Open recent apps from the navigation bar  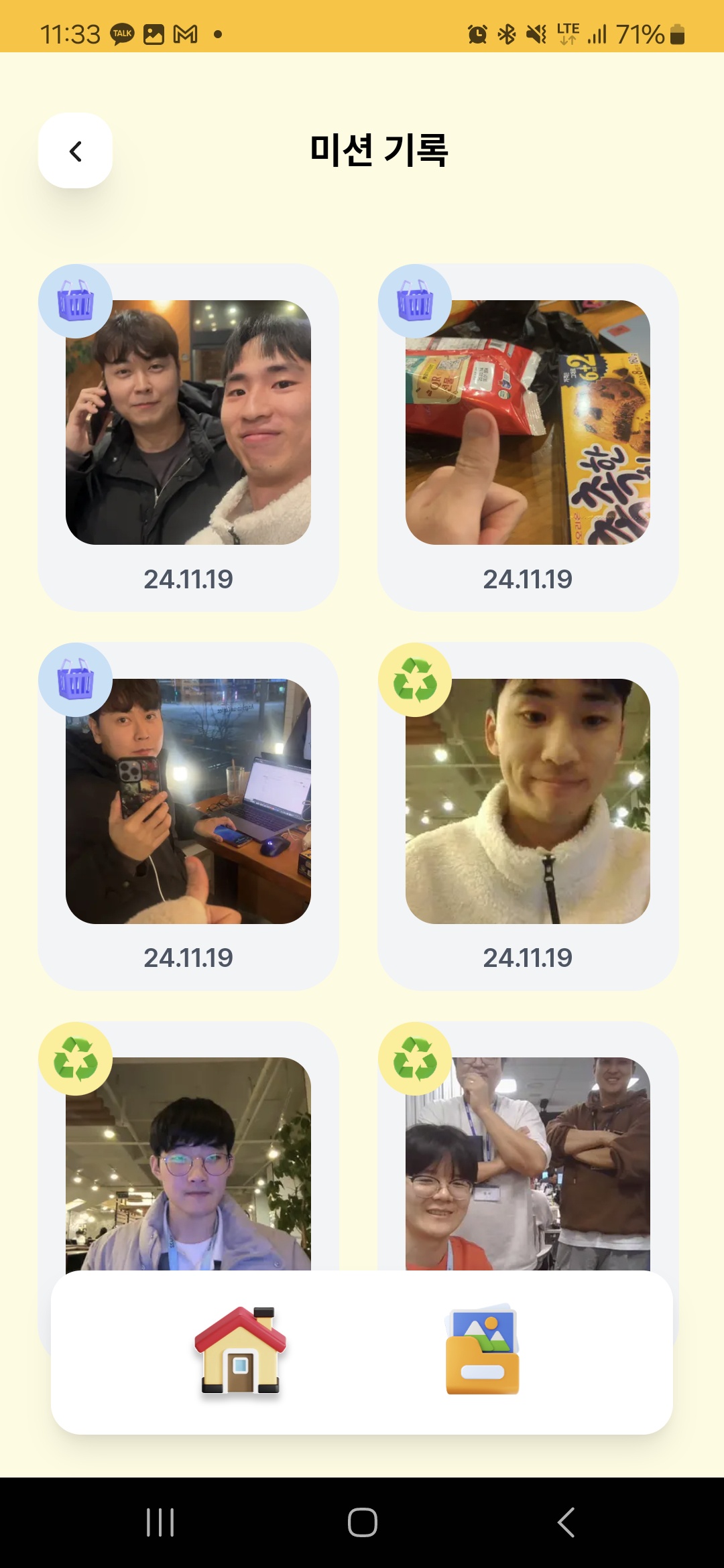(160, 1522)
